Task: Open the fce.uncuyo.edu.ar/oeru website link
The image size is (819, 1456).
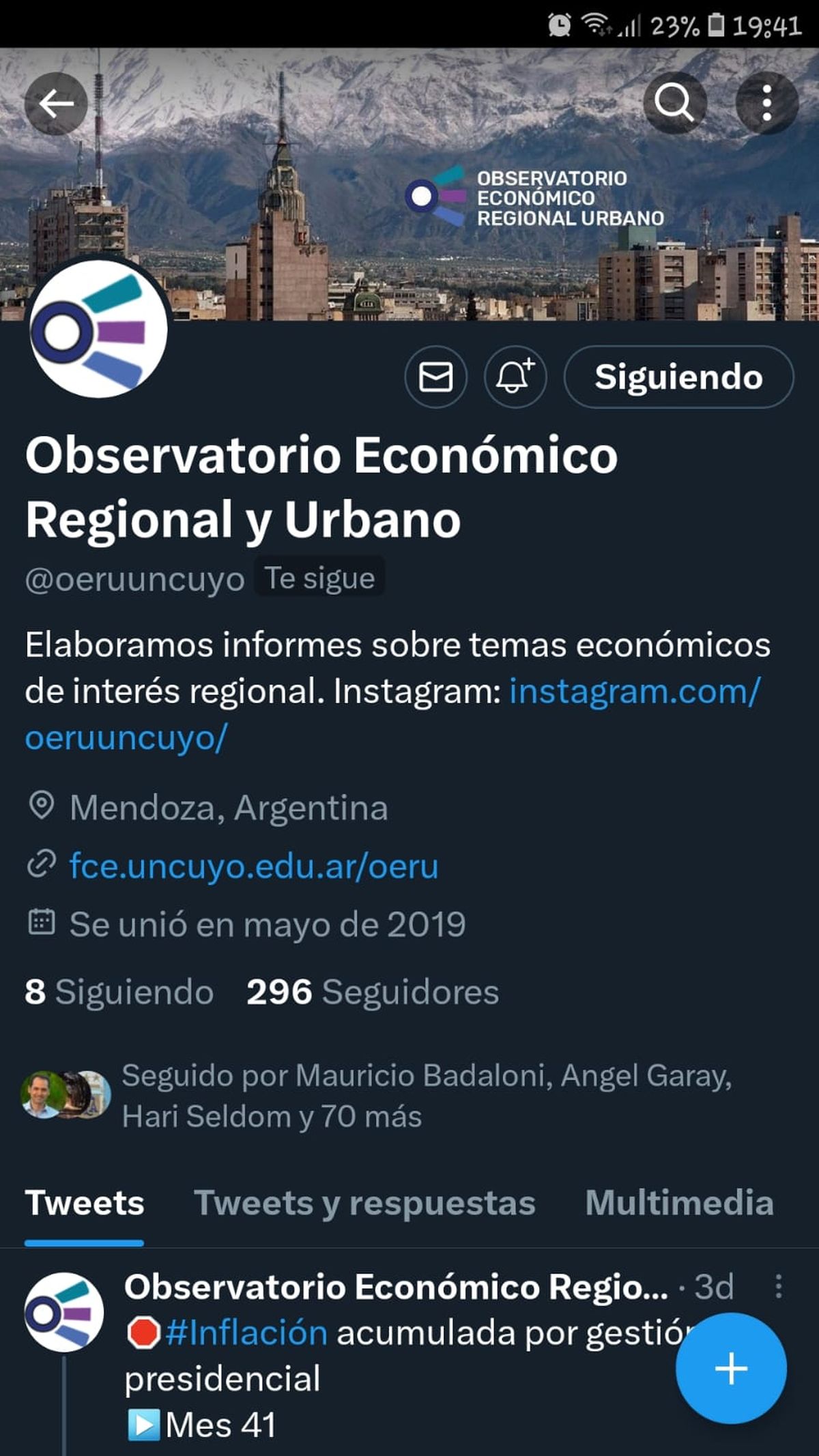Action: tap(253, 867)
